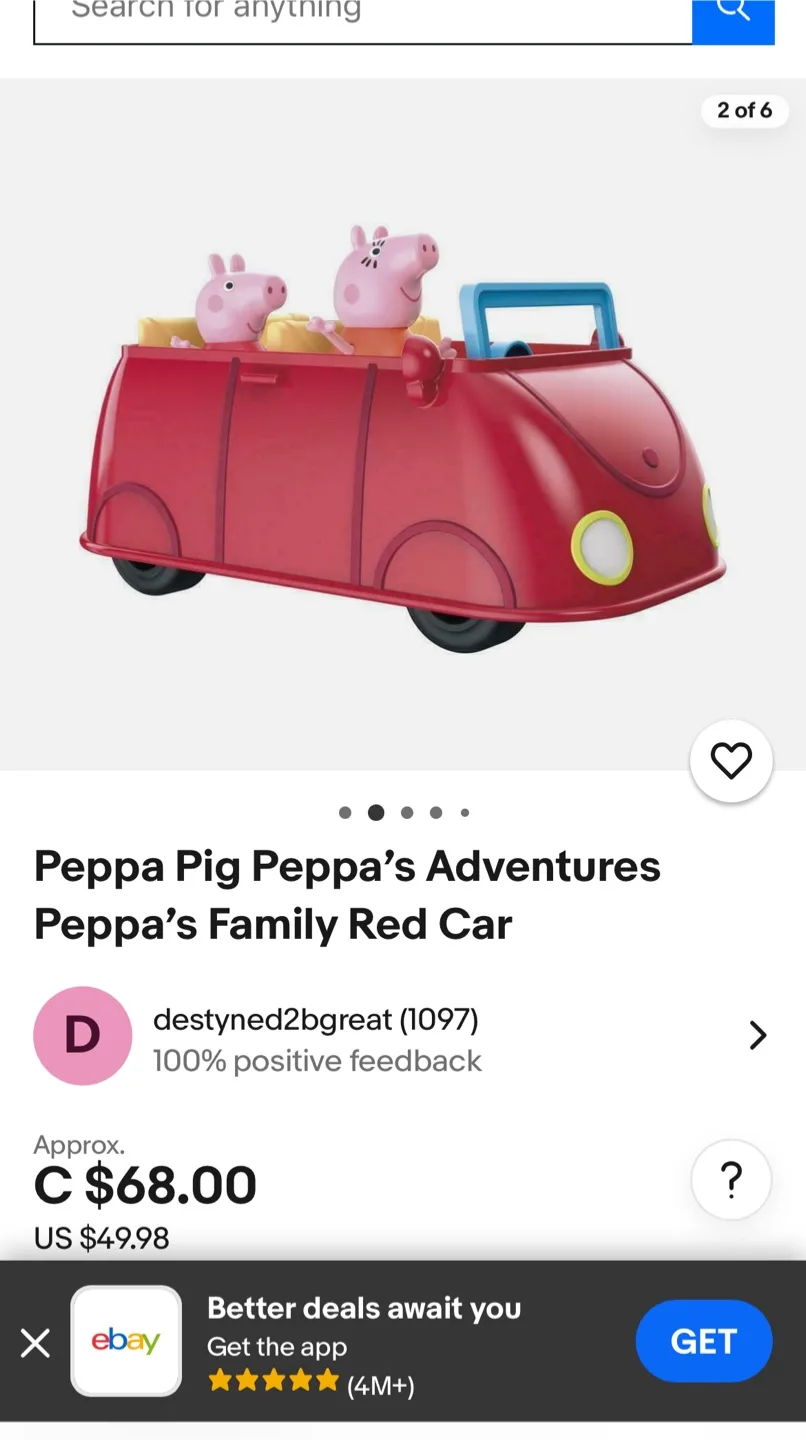
Task: Tap the 100% positive feedback text
Action: (x=318, y=1062)
